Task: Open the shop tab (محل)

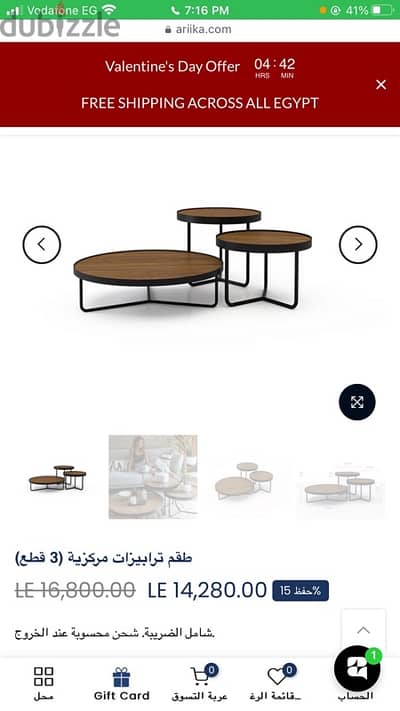Action: (x=44, y=683)
